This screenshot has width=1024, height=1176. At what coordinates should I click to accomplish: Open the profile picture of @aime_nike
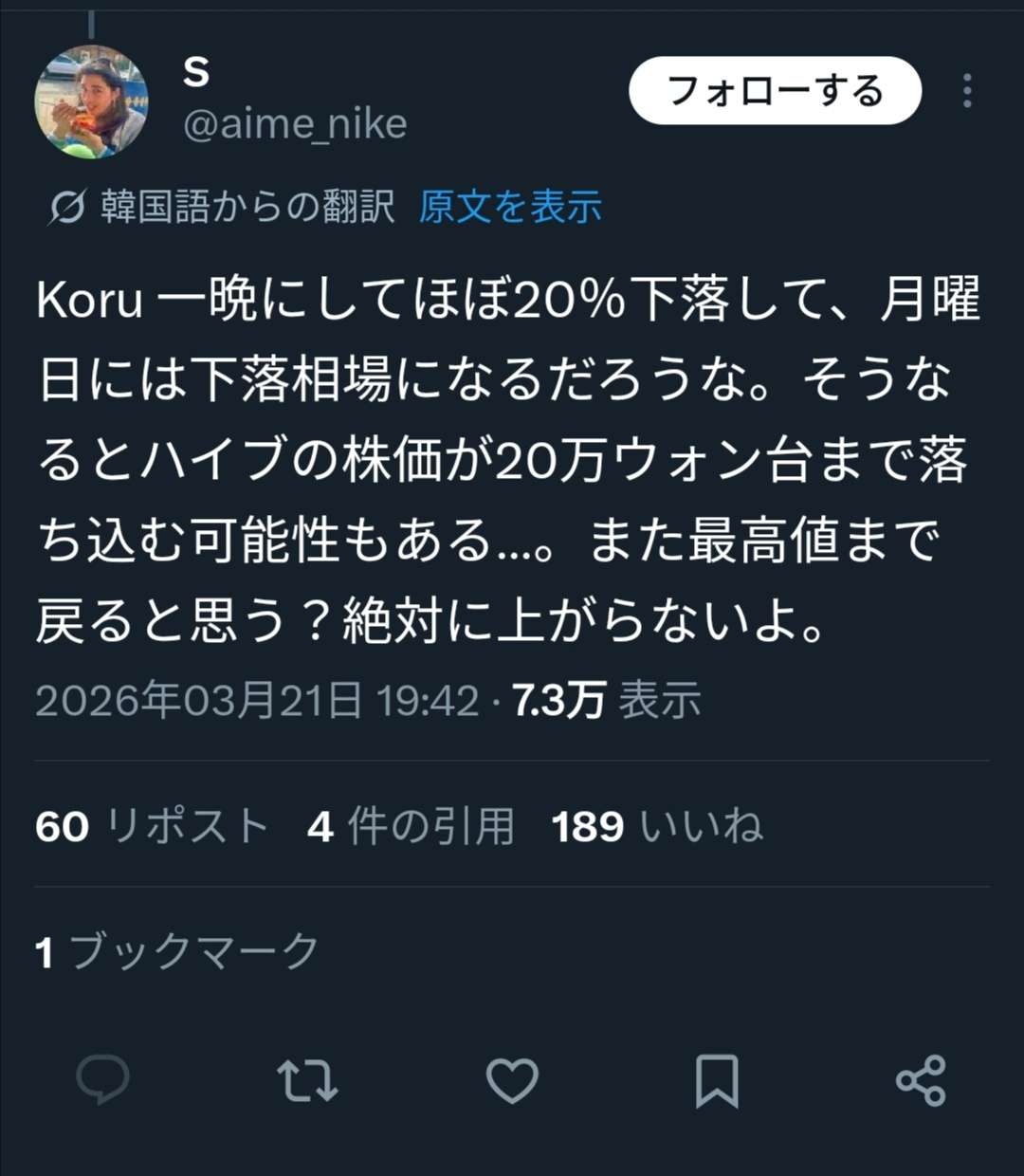click(91, 101)
